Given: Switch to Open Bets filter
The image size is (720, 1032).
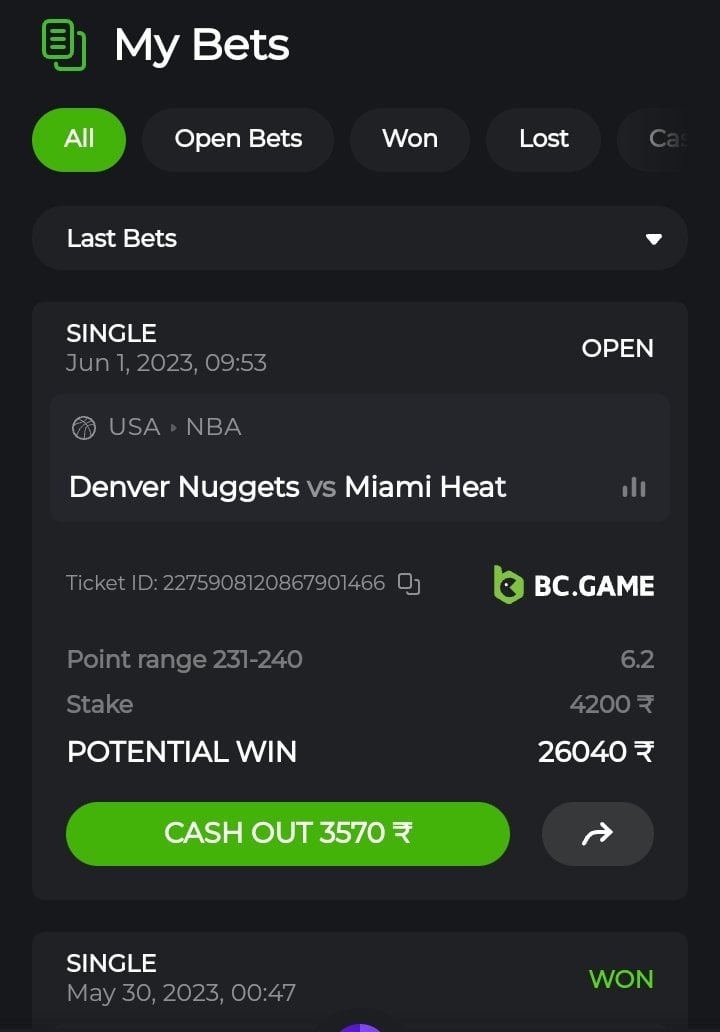Looking at the screenshot, I should pos(238,139).
